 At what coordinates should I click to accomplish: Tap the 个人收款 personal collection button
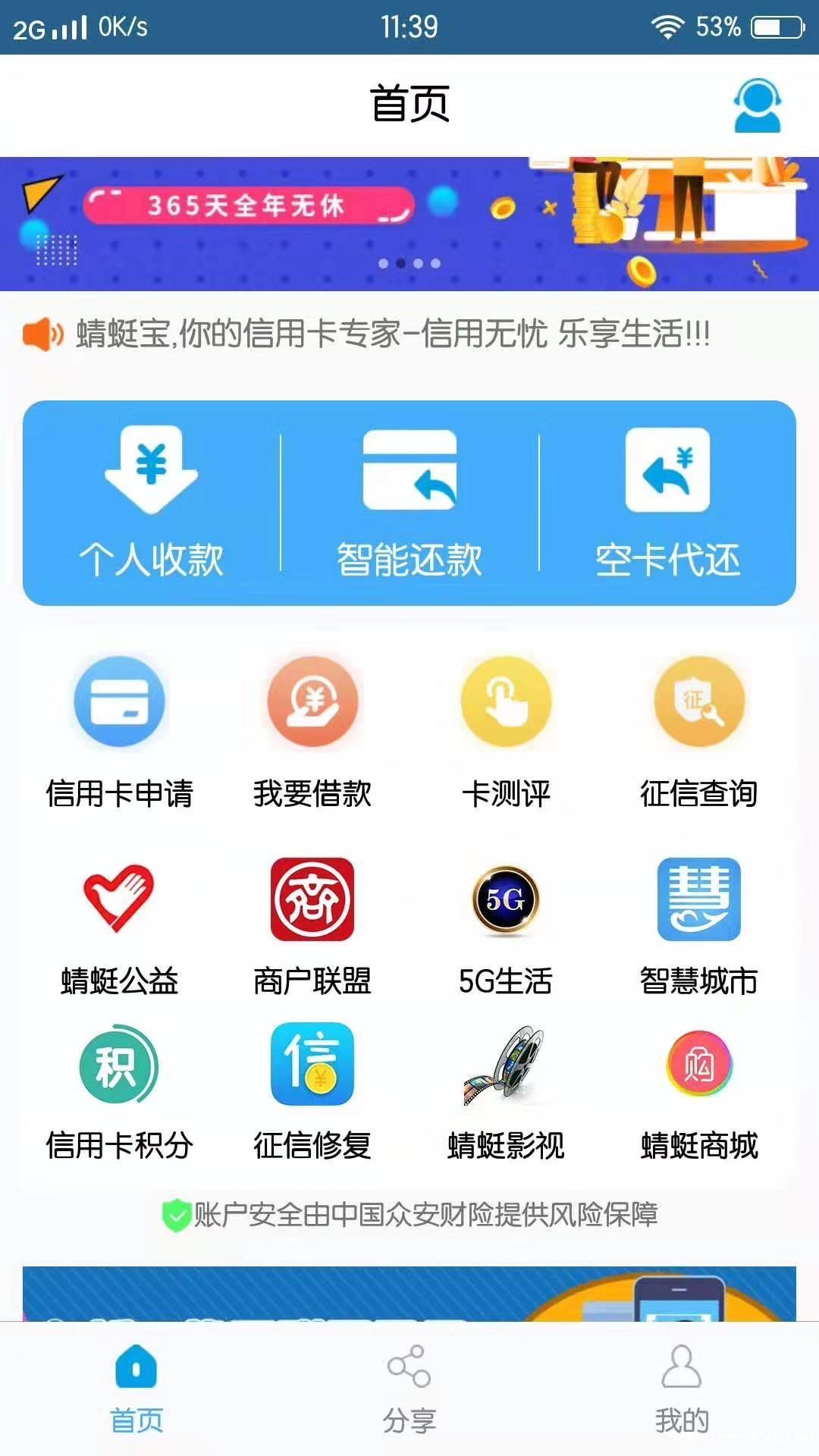click(x=149, y=500)
